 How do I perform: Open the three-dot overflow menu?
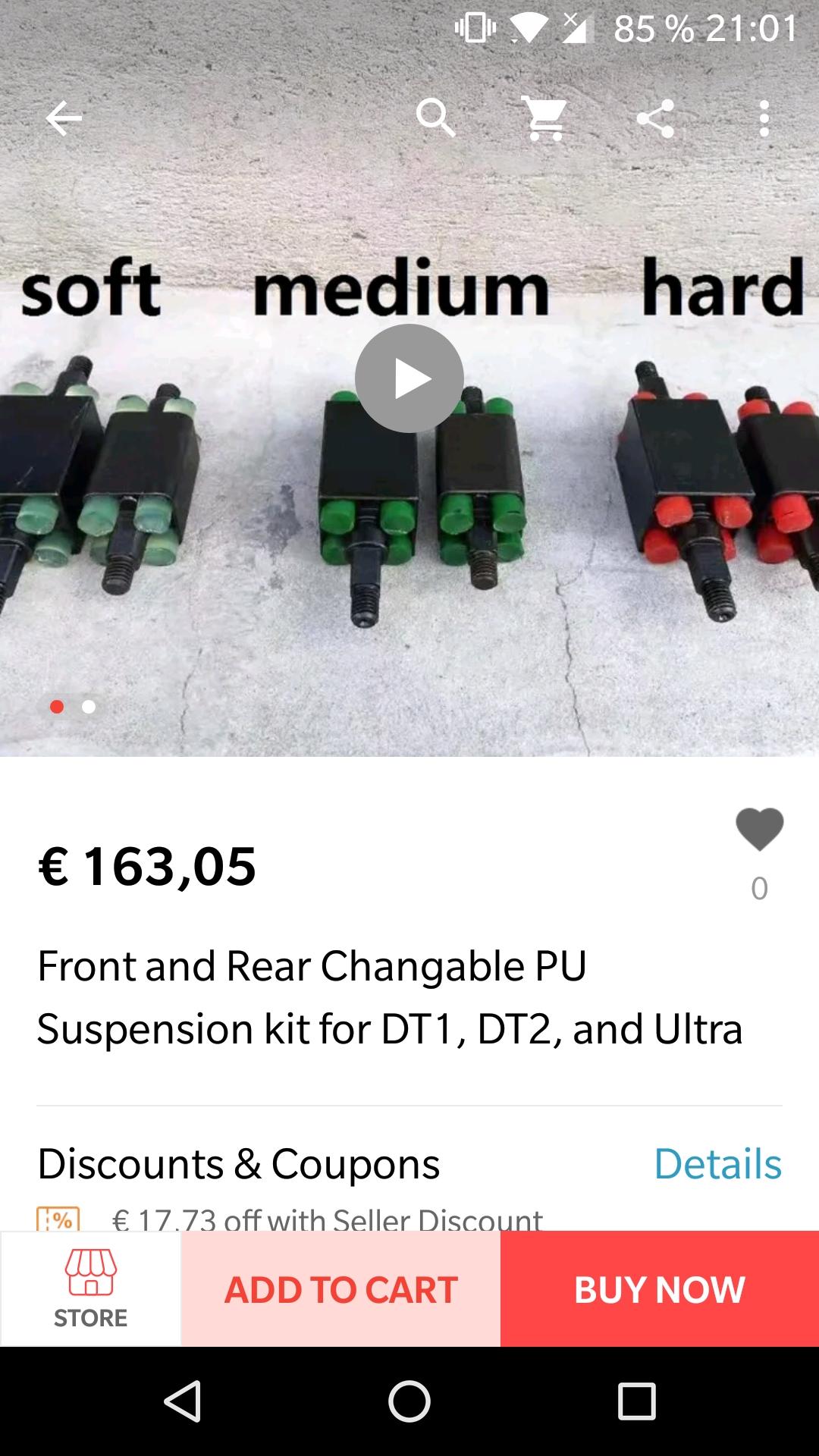point(764,118)
